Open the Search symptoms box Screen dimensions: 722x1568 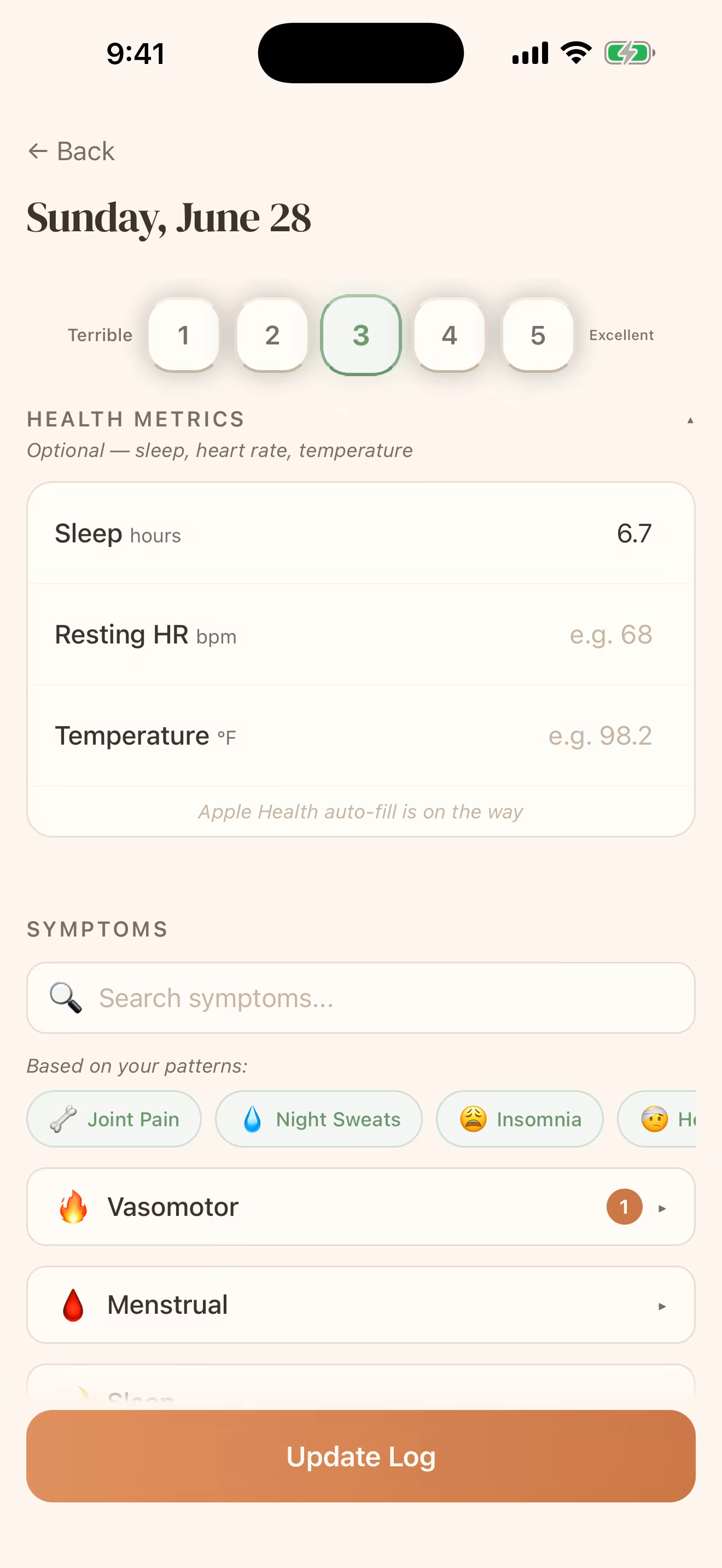360,998
